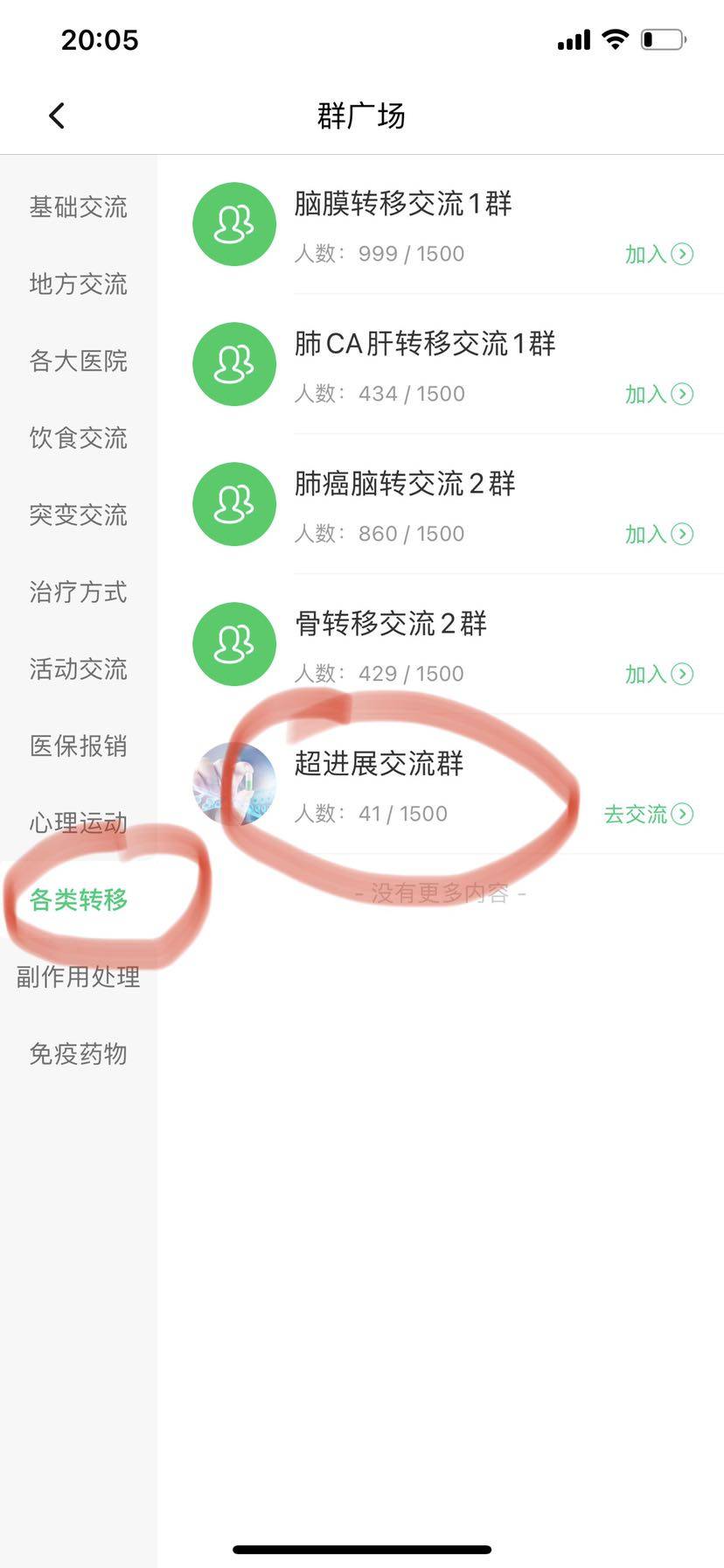724x1568 pixels.
Task: Join the 脑膜转移交流1群 group
Action: tap(658, 255)
